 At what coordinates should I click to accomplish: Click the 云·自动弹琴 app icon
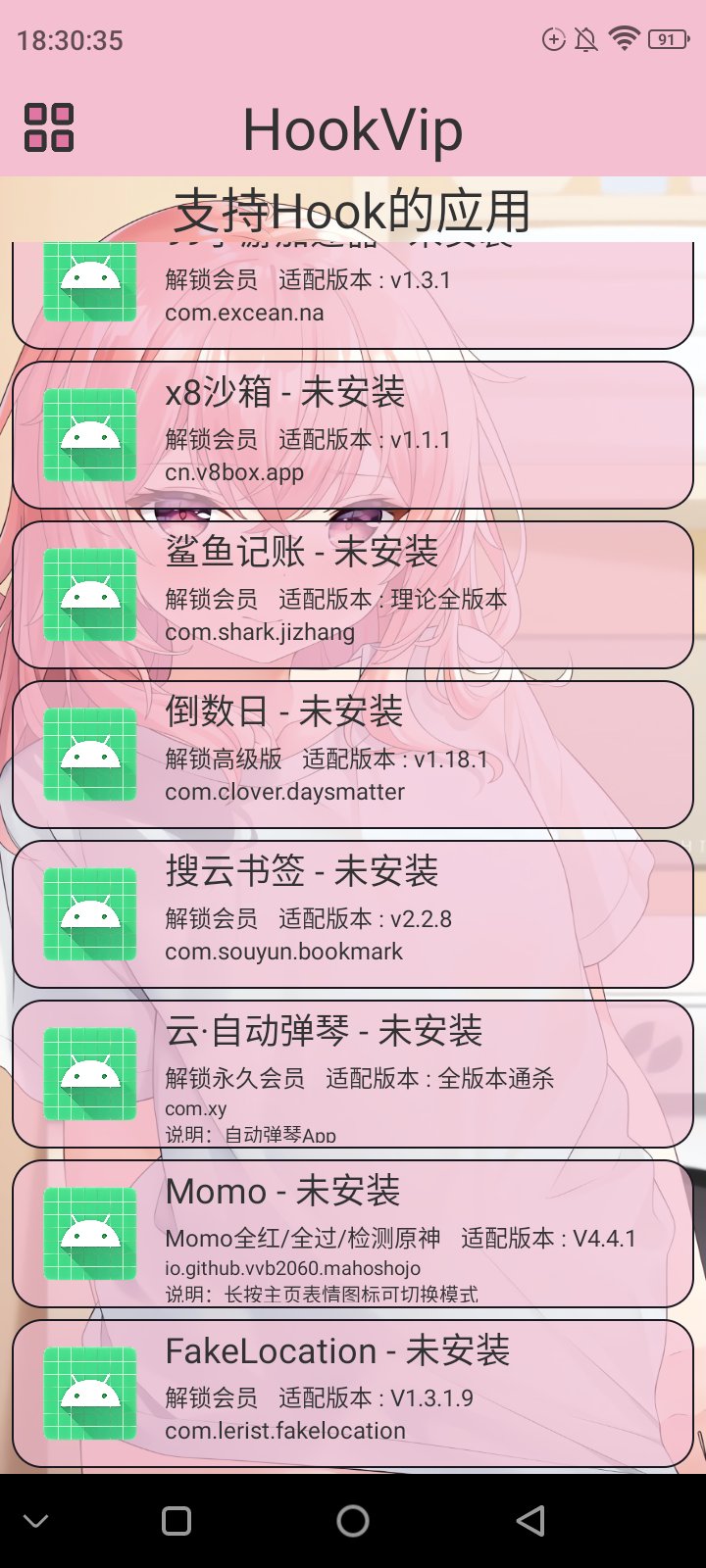tap(88, 1075)
